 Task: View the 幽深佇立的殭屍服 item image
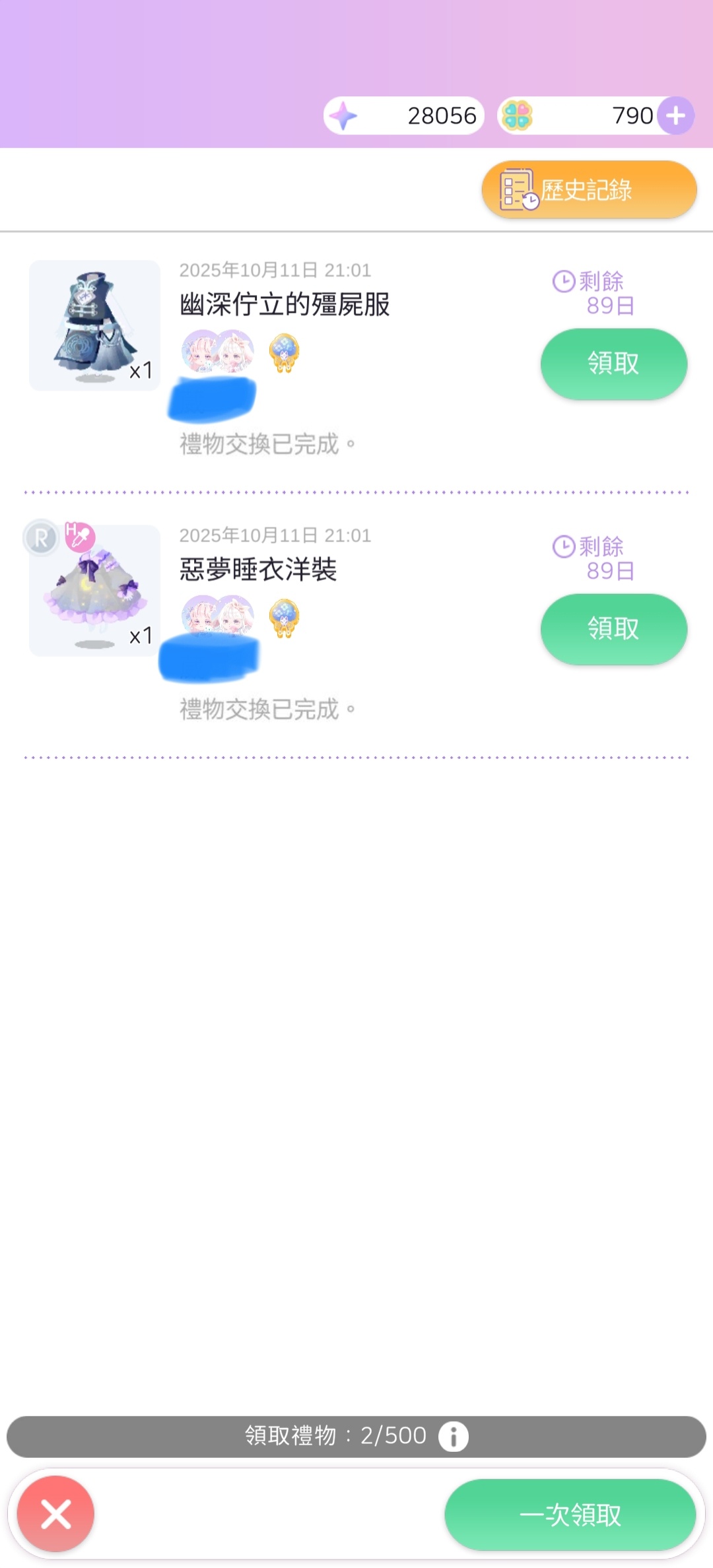(x=95, y=325)
